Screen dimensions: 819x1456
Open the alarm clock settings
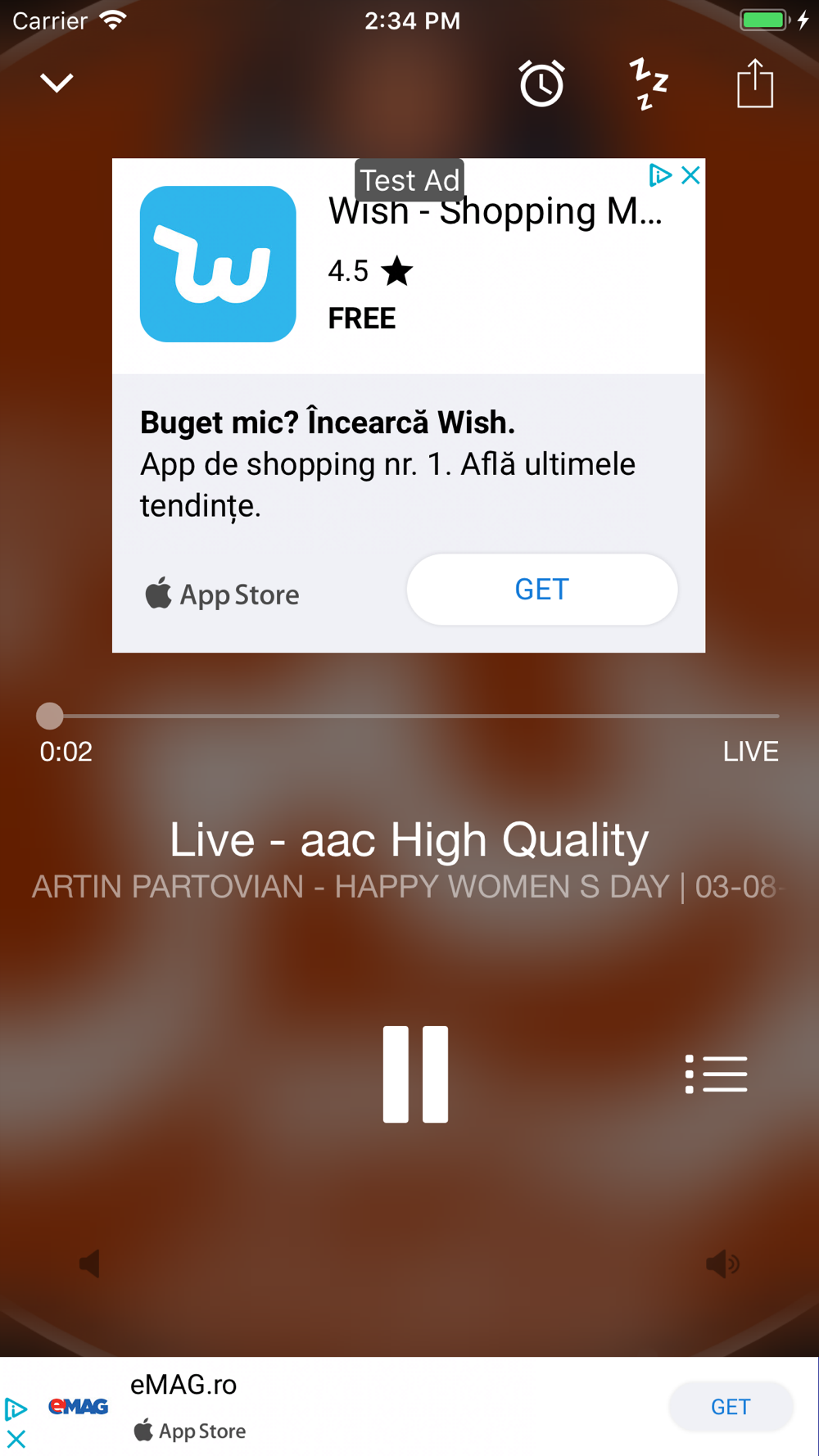pyautogui.click(x=541, y=84)
